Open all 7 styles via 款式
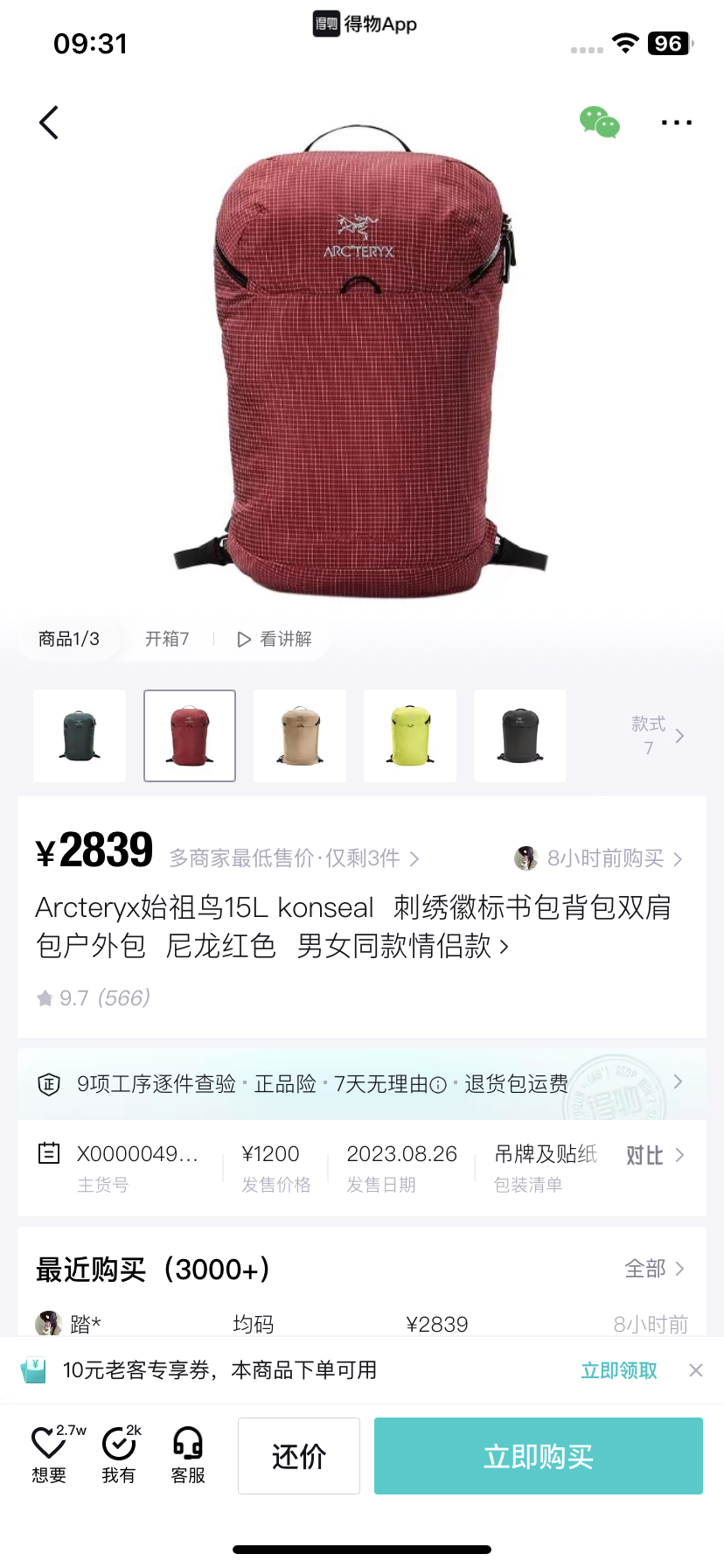Viewport: 724px width, 1568px height. tap(657, 736)
